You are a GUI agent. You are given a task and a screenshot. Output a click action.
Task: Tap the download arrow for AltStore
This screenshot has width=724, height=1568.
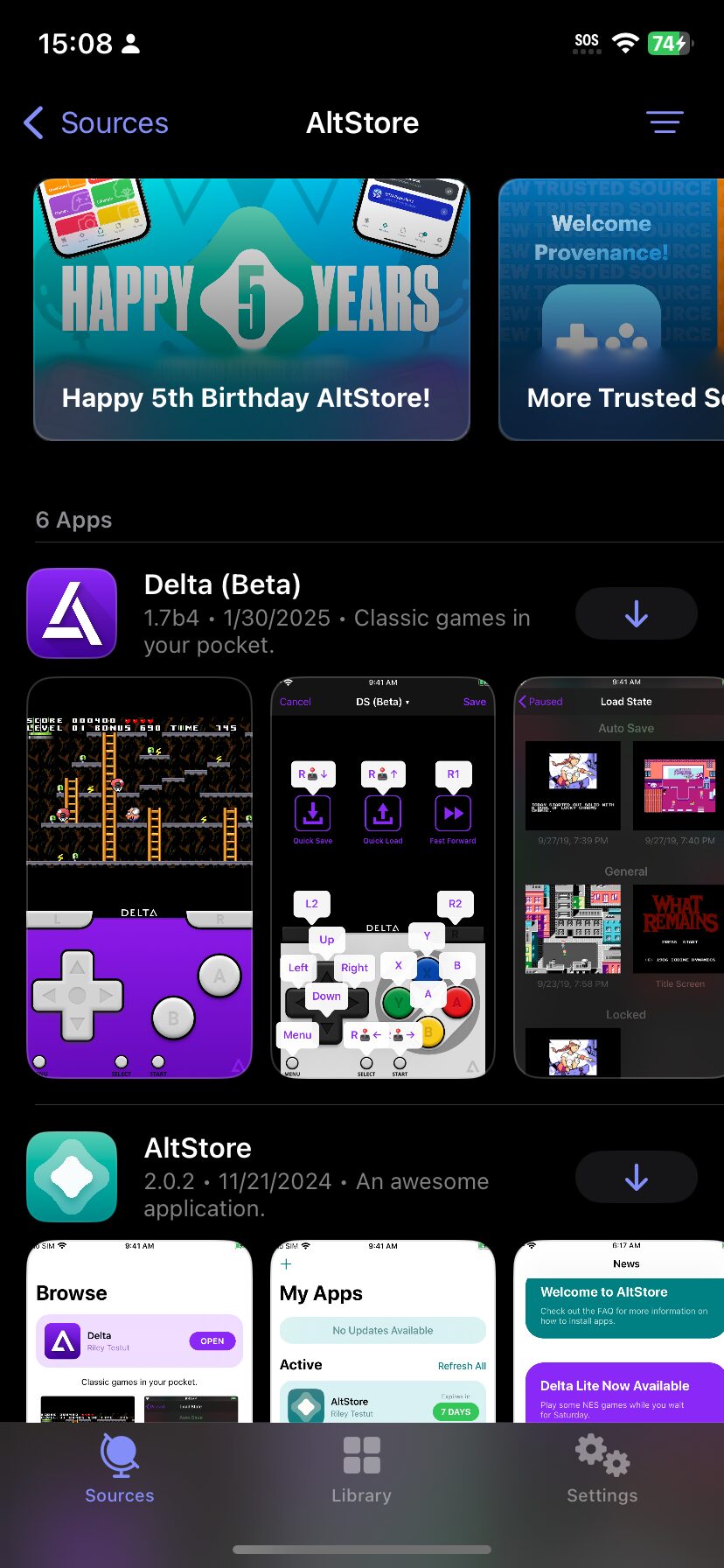point(636,1177)
